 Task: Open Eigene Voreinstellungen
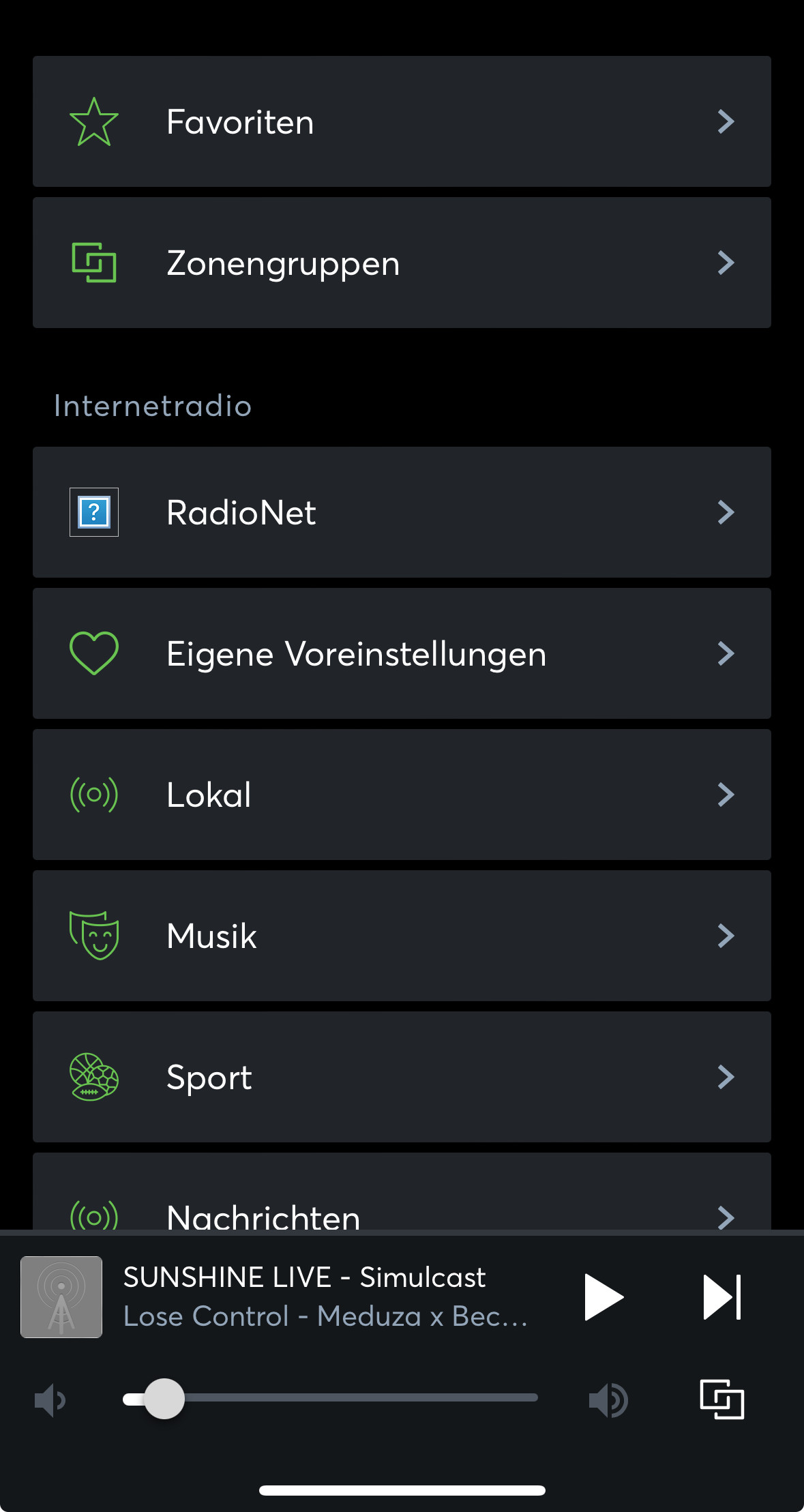(402, 653)
